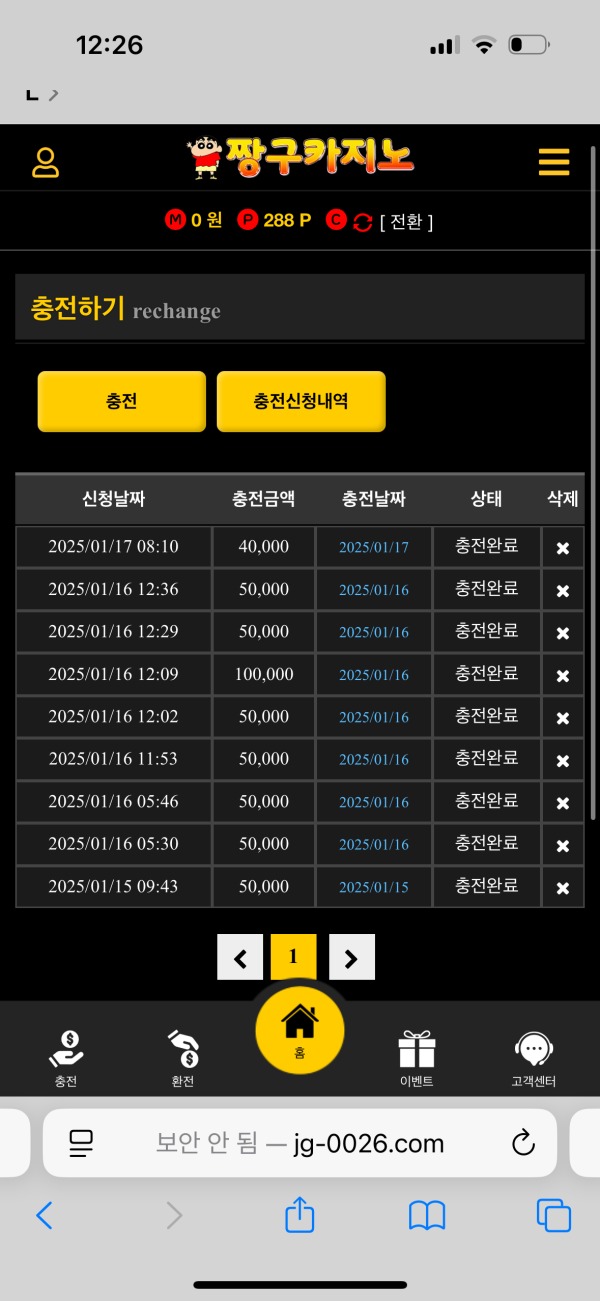Open the hamburger menu
Image resolution: width=600 pixels, height=1301 pixels.
(x=553, y=162)
